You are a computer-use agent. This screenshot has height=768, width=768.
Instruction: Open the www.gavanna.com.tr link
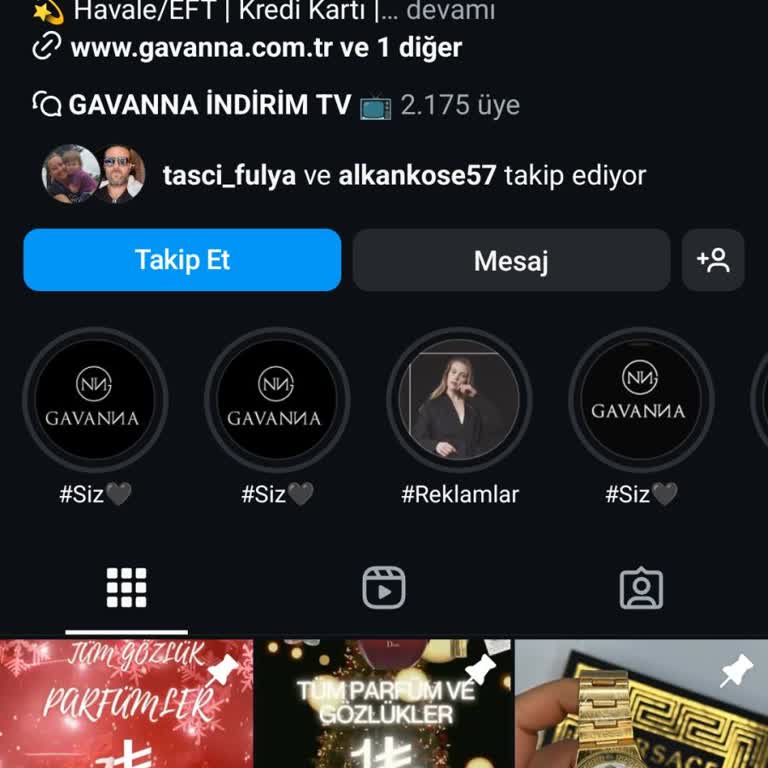click(265, 47)
